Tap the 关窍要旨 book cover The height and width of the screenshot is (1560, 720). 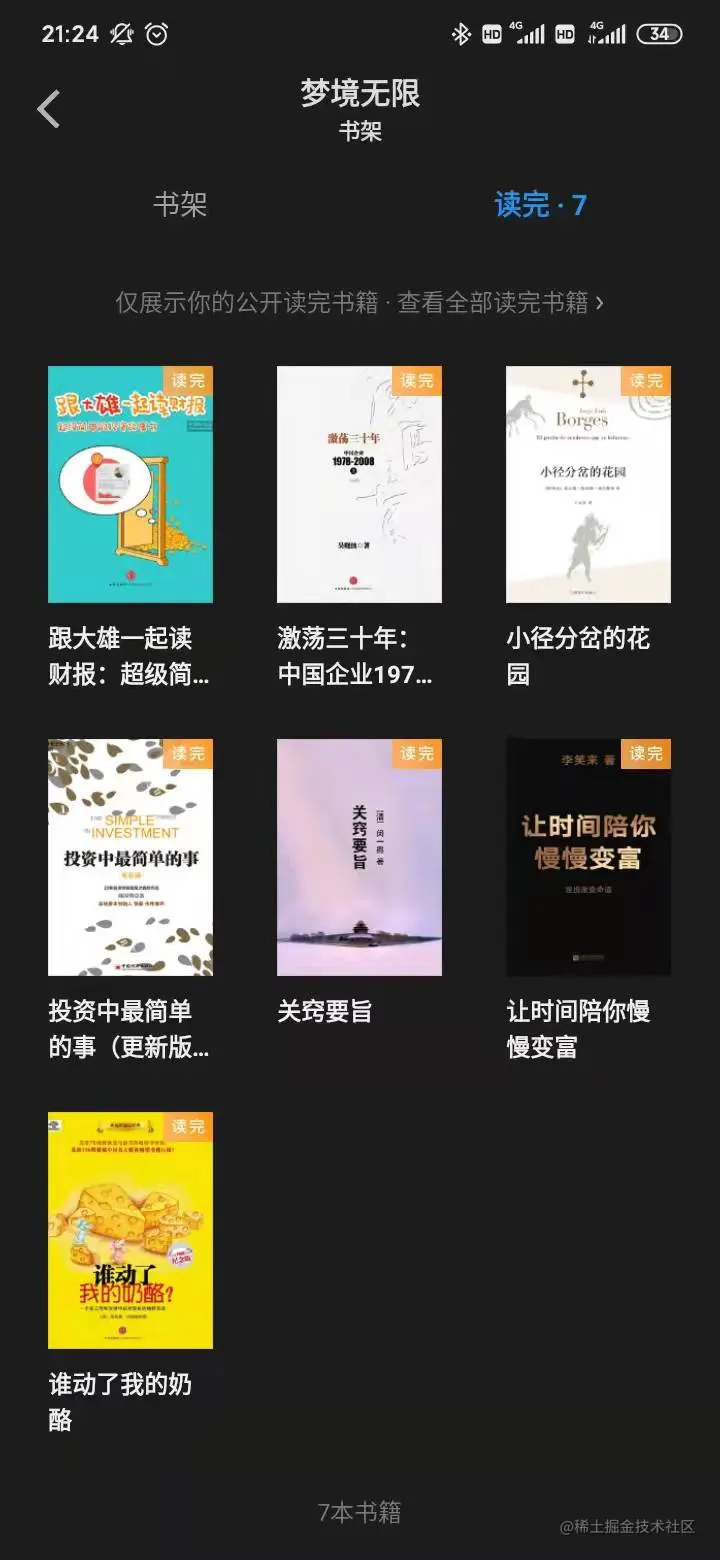click(360, 858)
